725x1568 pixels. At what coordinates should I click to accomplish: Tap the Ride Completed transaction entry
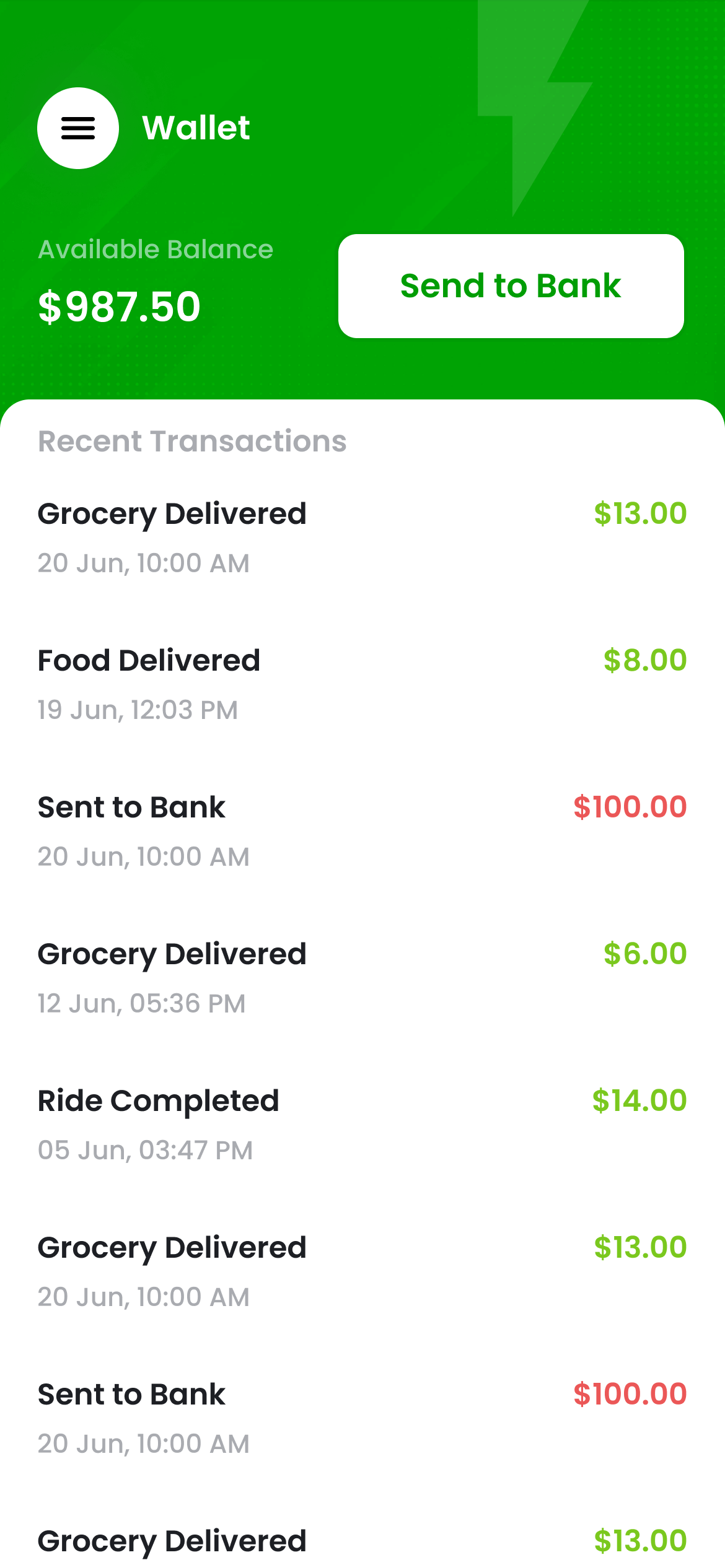tap(158, 1100)
